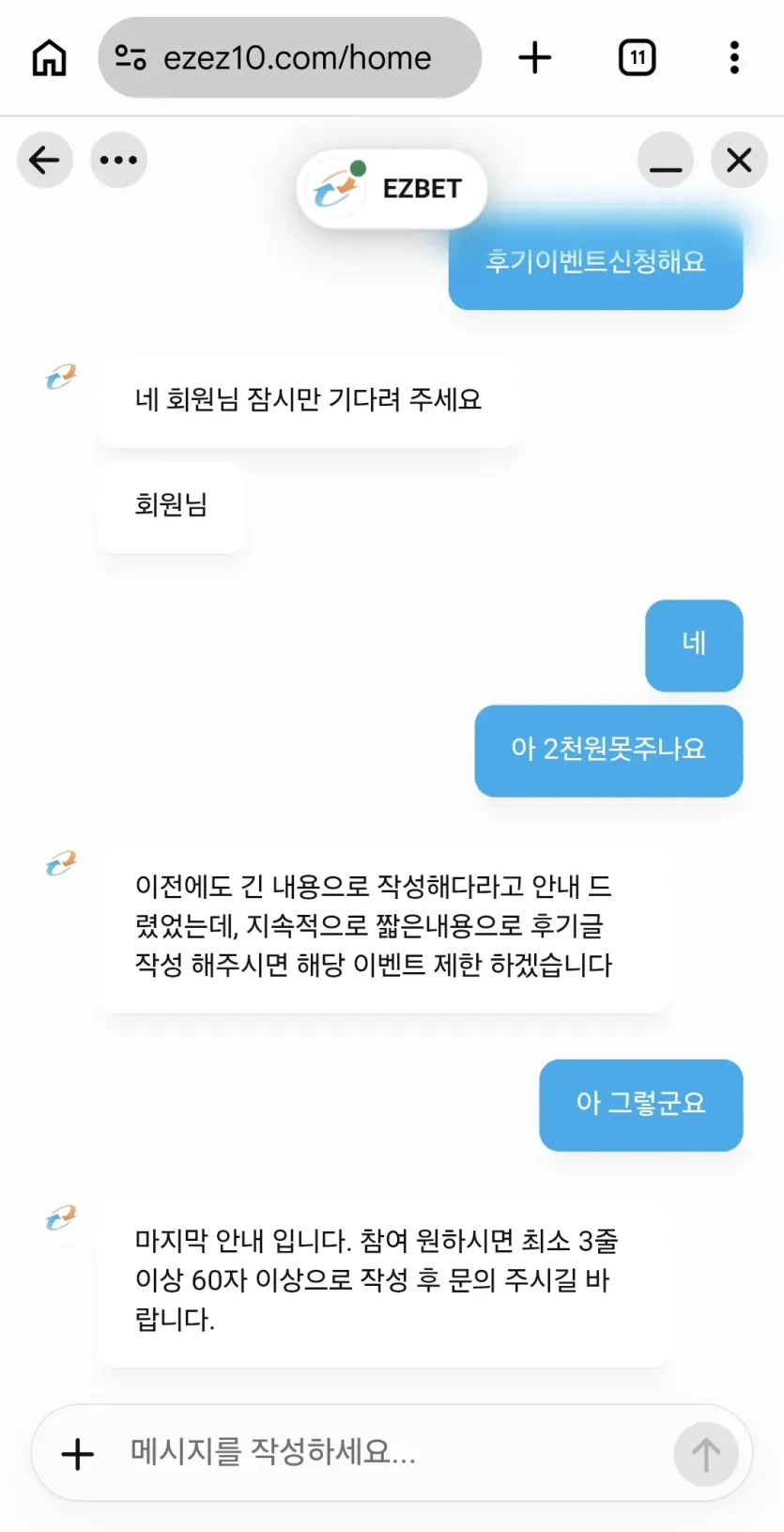The image size is (784, 1532).
Task: Tap the ezez10.com/home address bar
Action: point(289,57)
